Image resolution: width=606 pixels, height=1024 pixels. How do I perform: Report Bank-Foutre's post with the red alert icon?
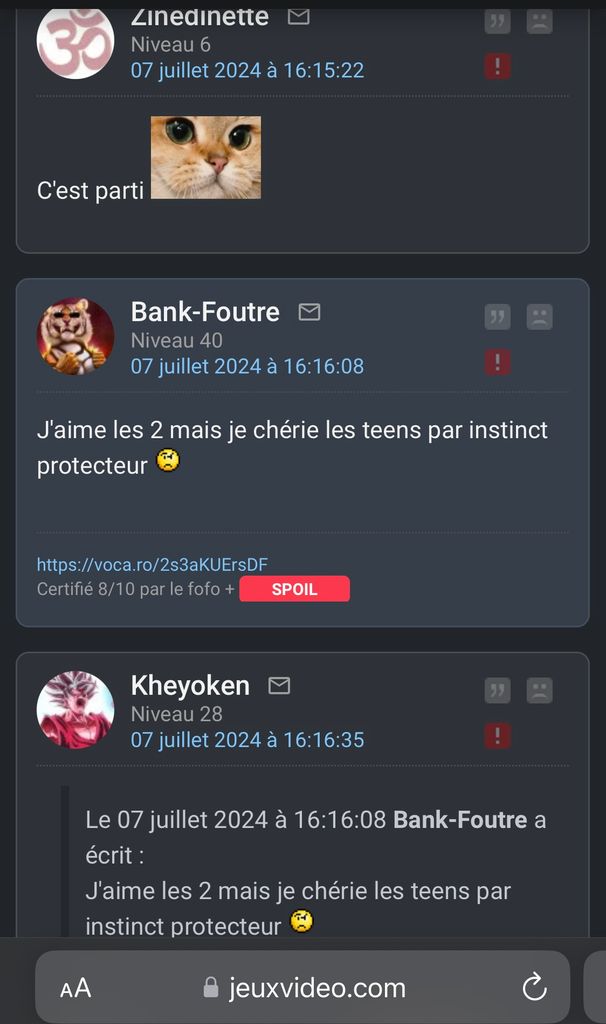(497, 362)
